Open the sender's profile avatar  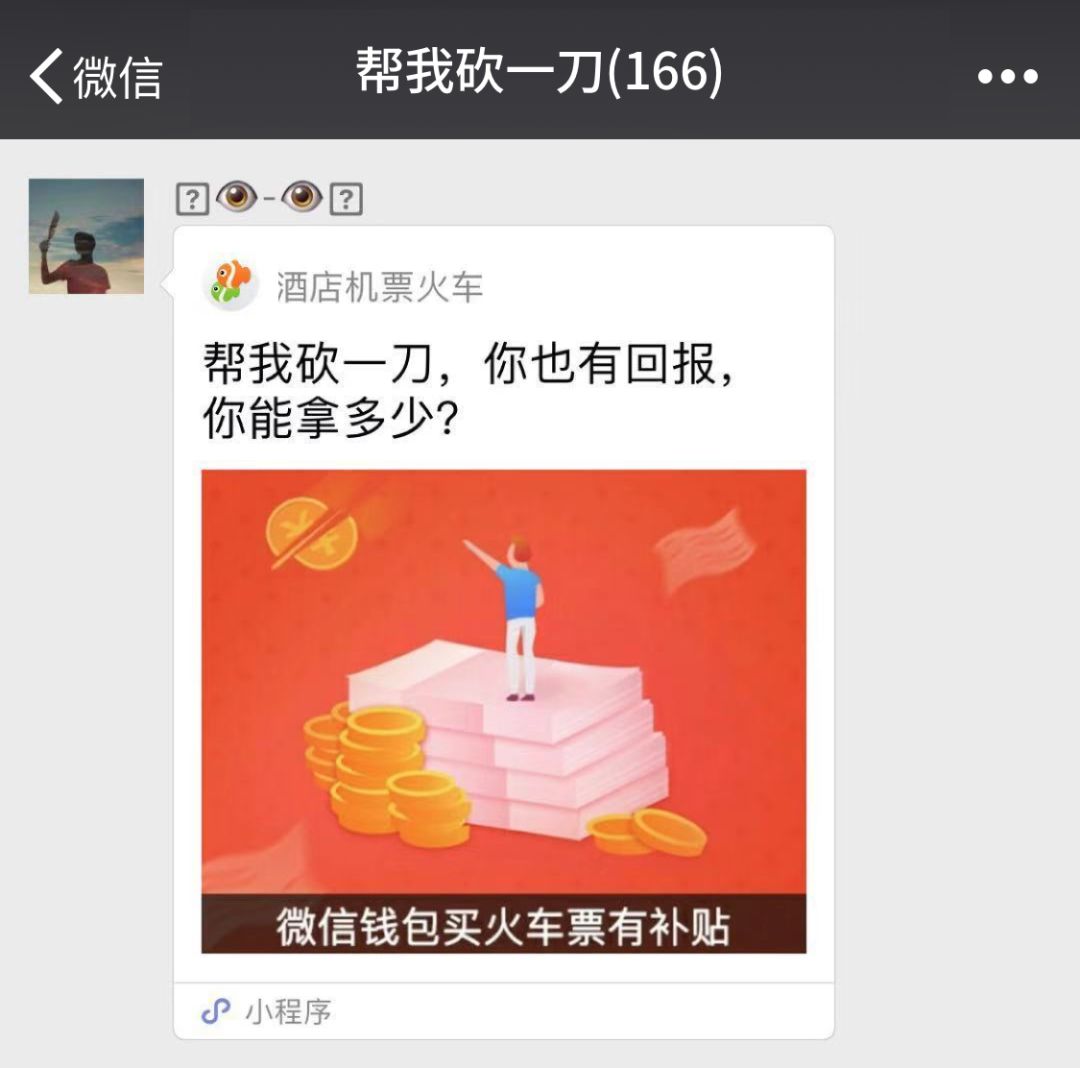[86, 236]
